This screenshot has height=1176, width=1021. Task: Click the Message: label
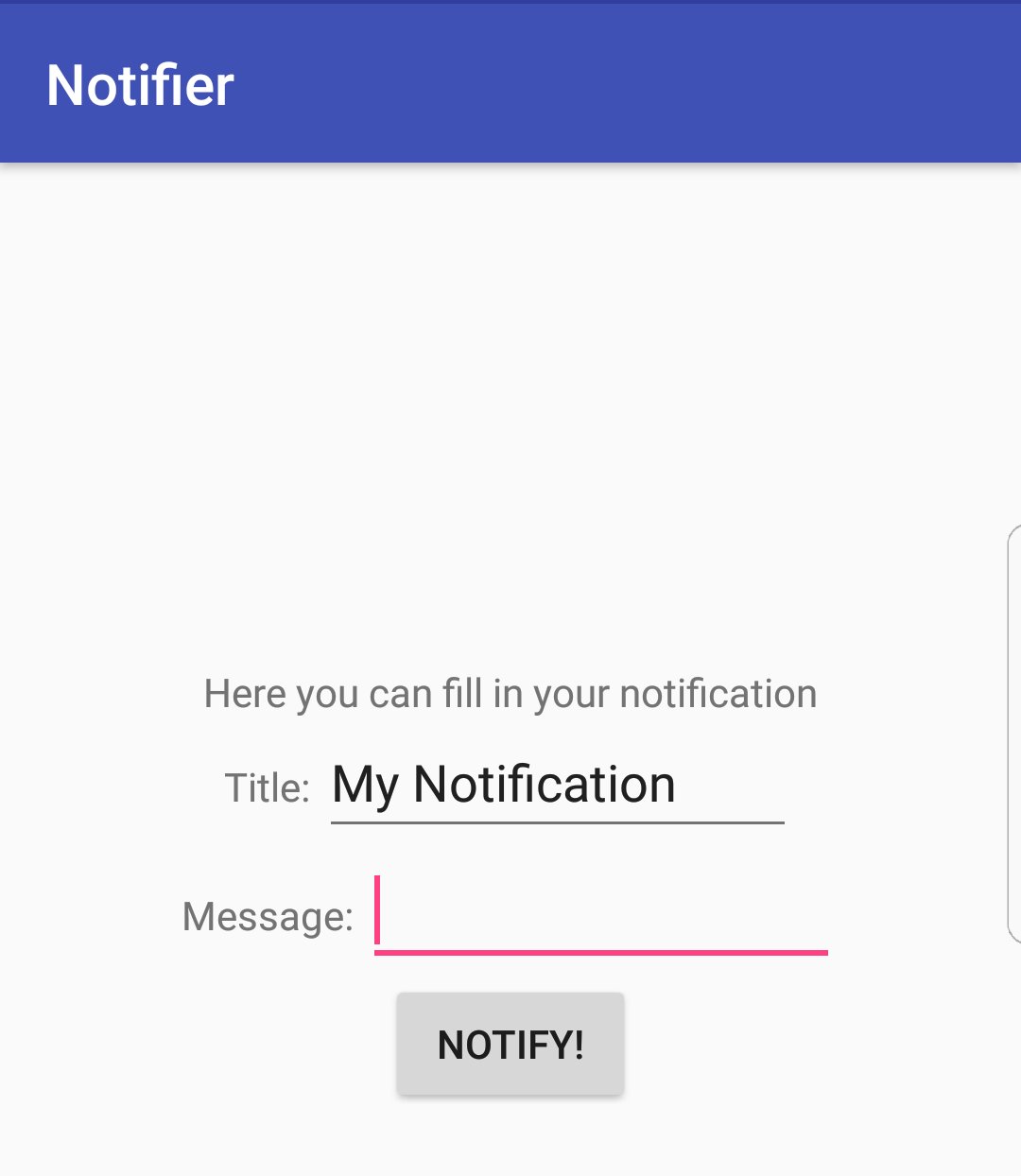tap(268, 915)
